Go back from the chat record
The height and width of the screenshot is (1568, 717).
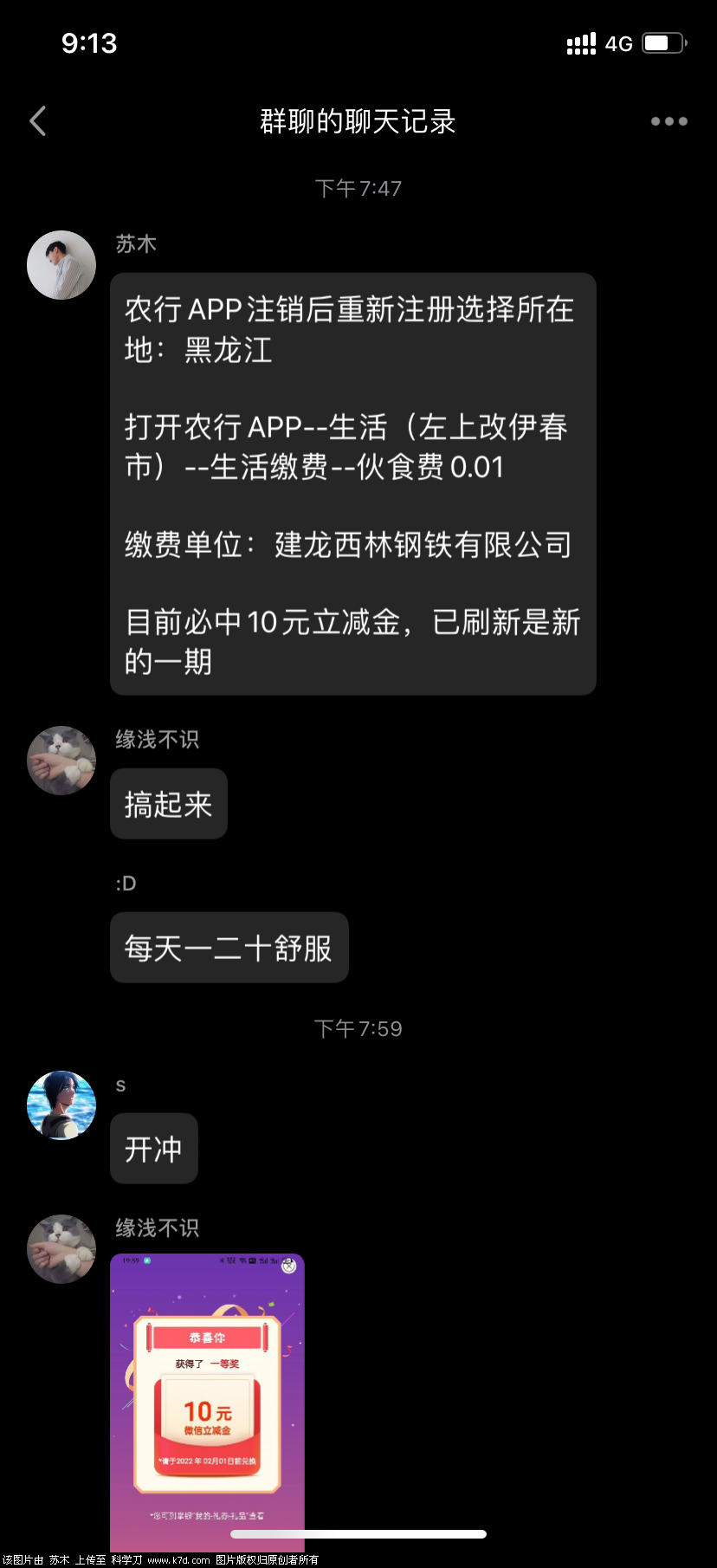click(x=38, y=121)
